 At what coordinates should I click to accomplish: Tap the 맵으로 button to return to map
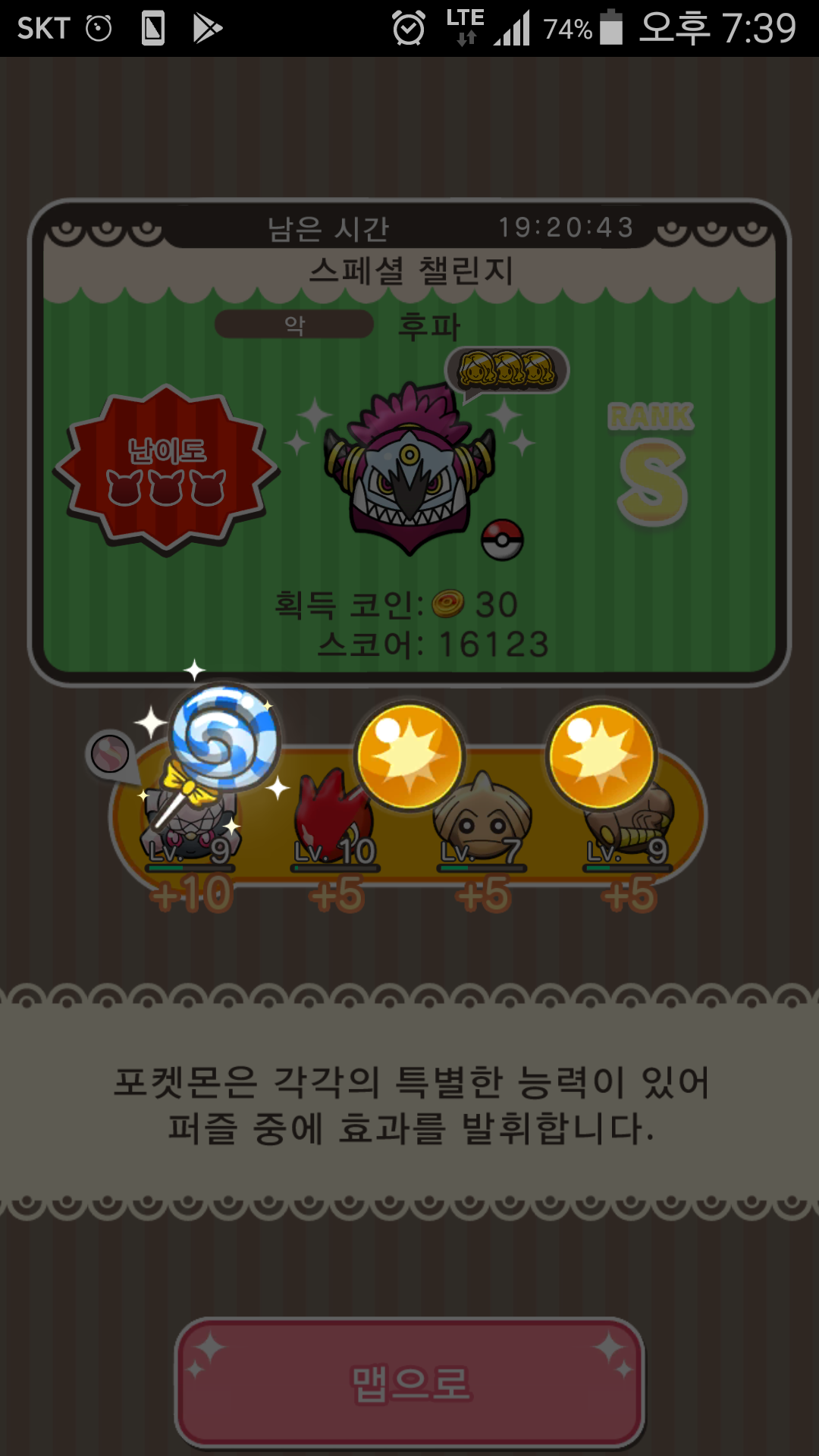409,1382
